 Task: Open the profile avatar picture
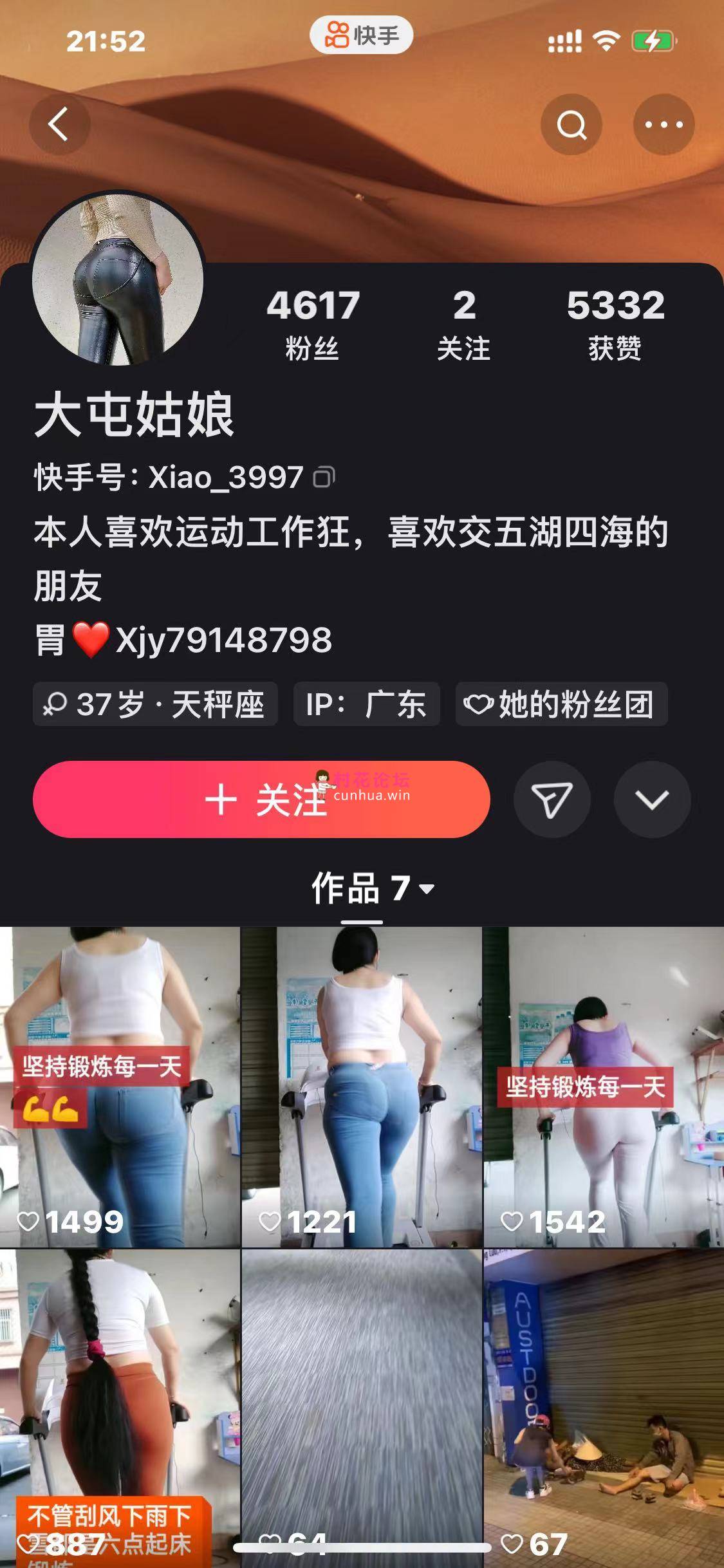[x=118, y=279]
